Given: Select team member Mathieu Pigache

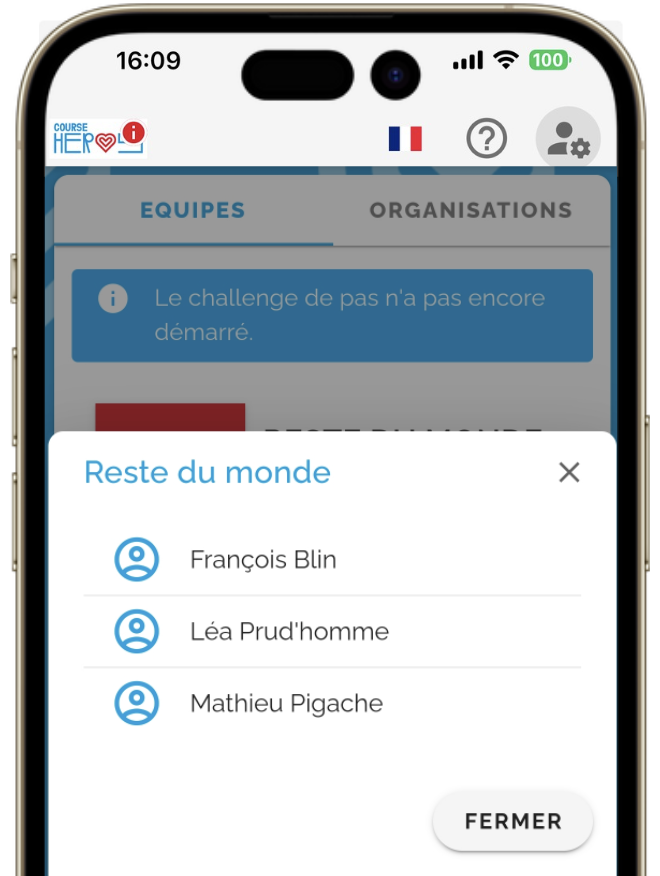Looking at the screenshot, I should (x=286, y=704).
